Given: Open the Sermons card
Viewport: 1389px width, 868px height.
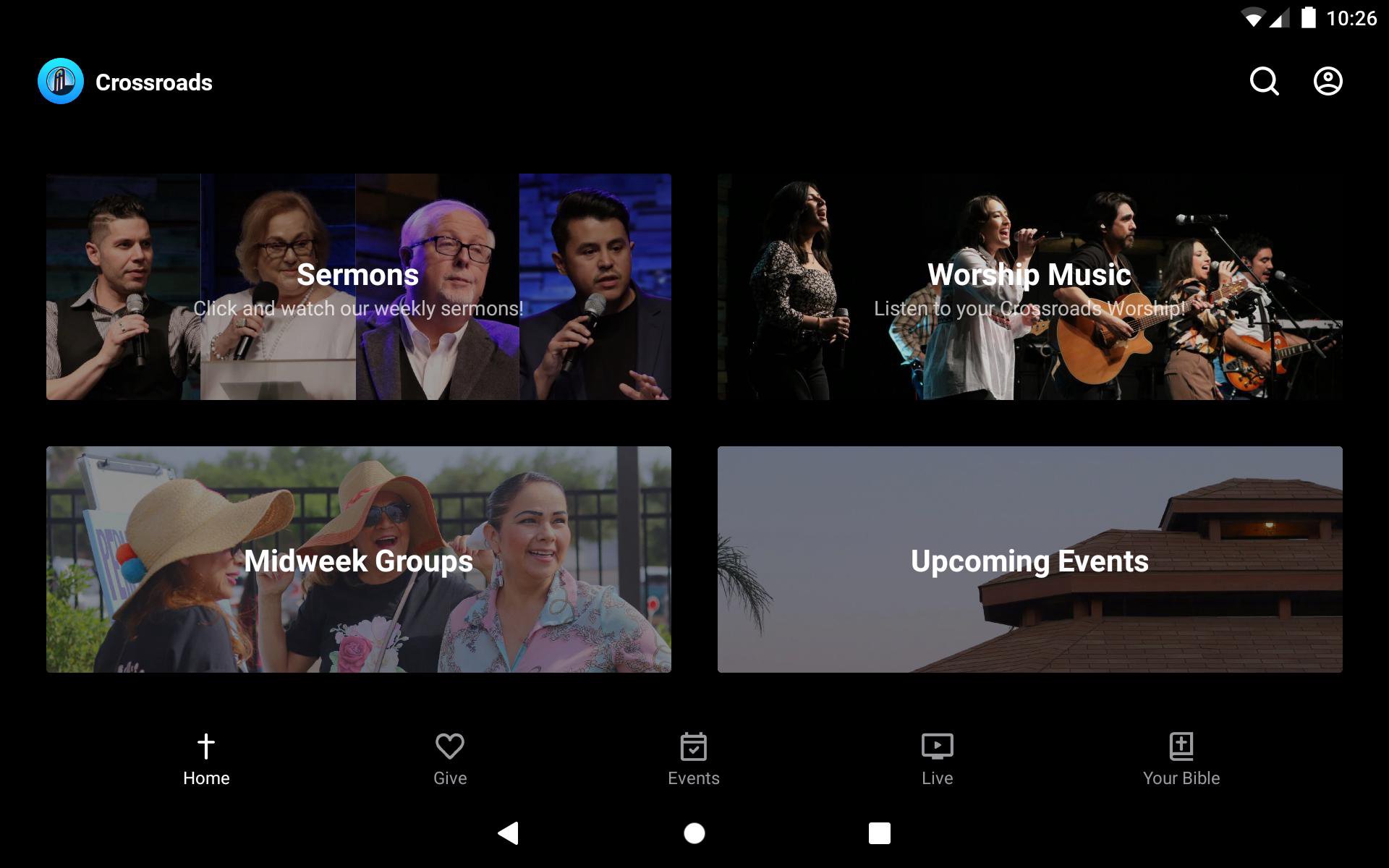Looking at the screenshot, I should (x=358, y=286).
